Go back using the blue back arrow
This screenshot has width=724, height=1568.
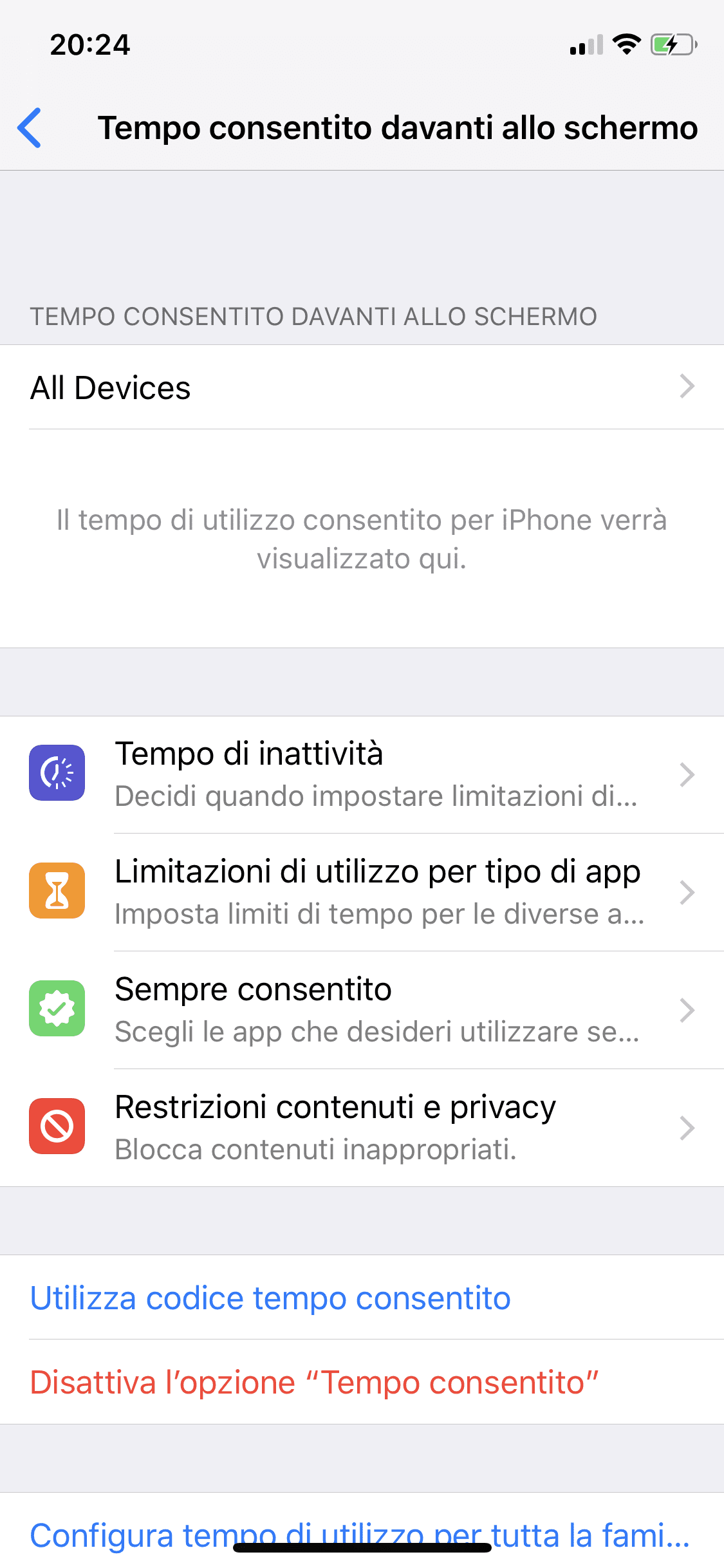pos(30,127)
